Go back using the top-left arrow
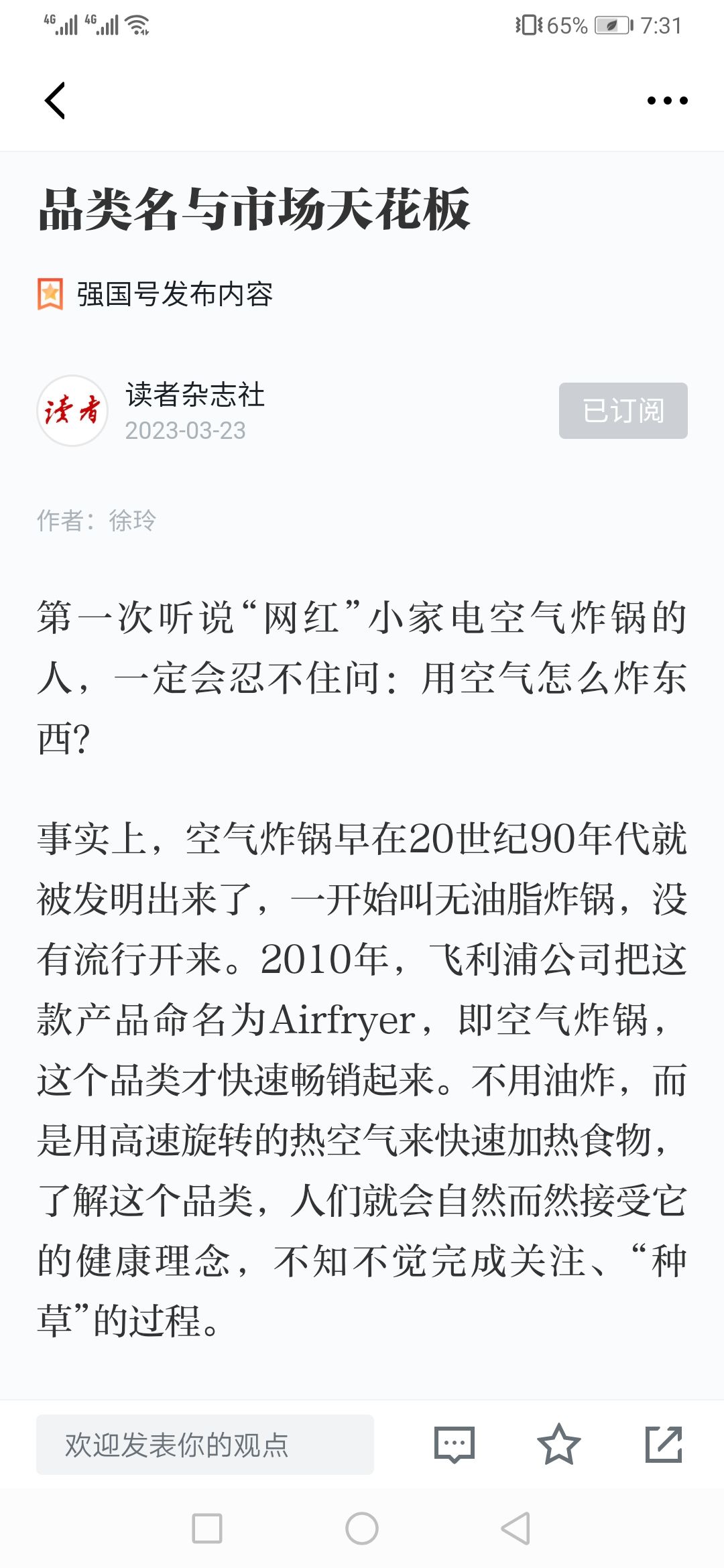 point(55,101)
